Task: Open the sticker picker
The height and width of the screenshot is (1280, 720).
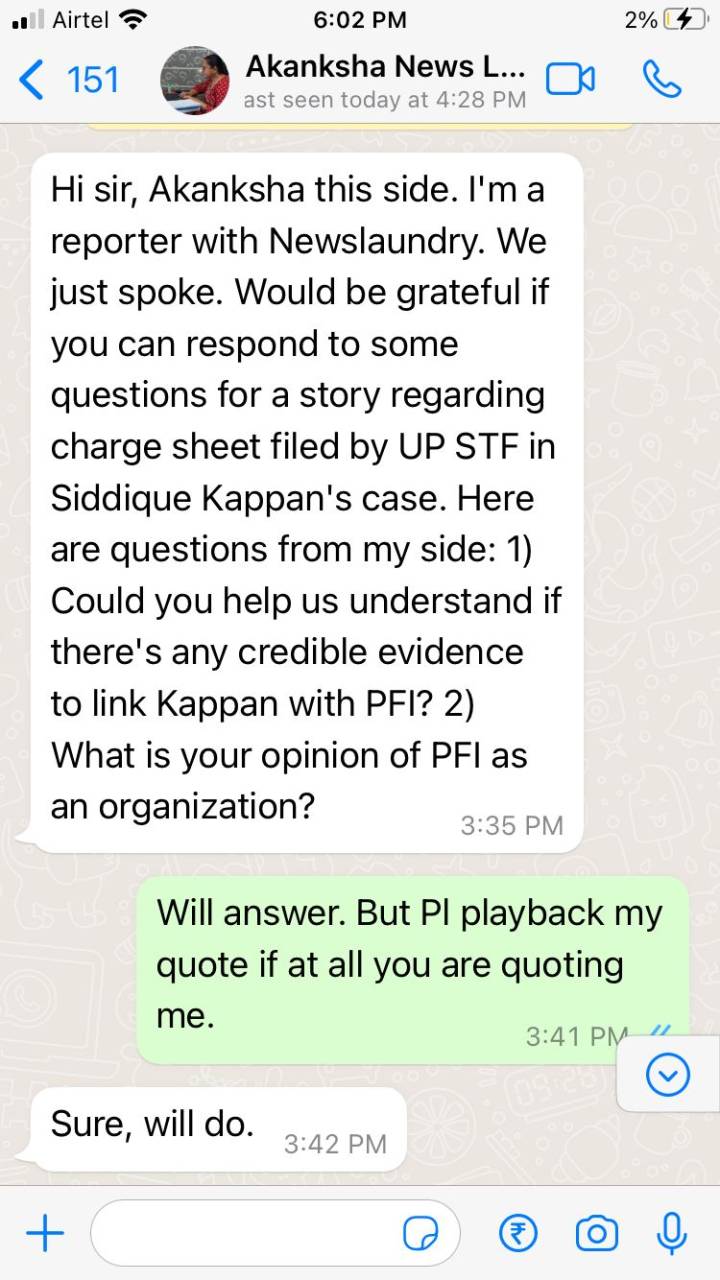Action: [x=421, y=1234]
